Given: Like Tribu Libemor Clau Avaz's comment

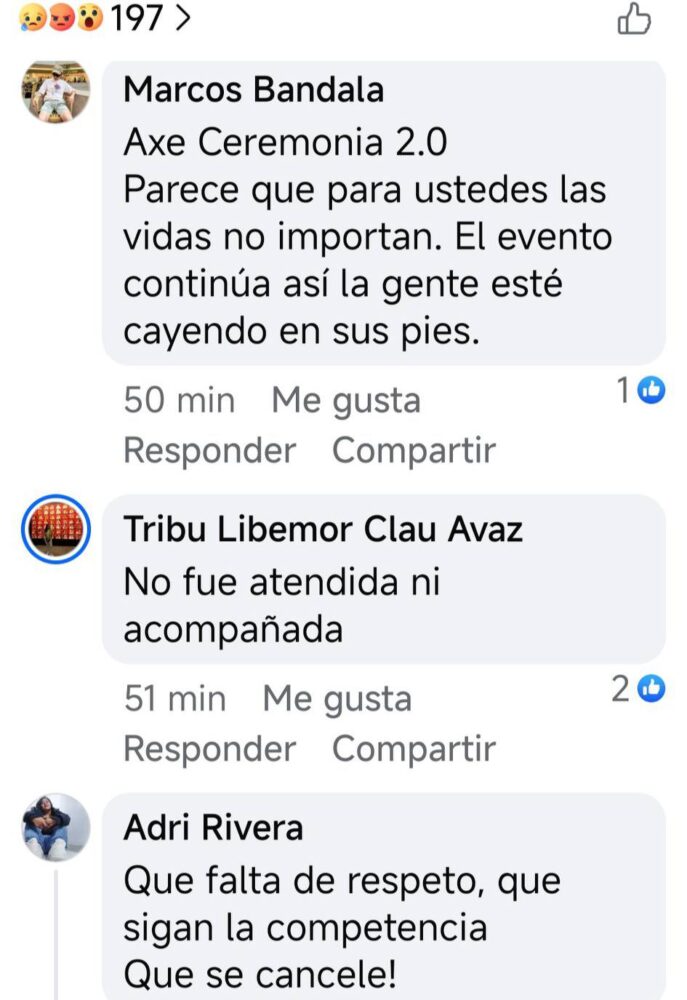Looking at the screenshot, I should pyautogui.click(x=337, y=699).
